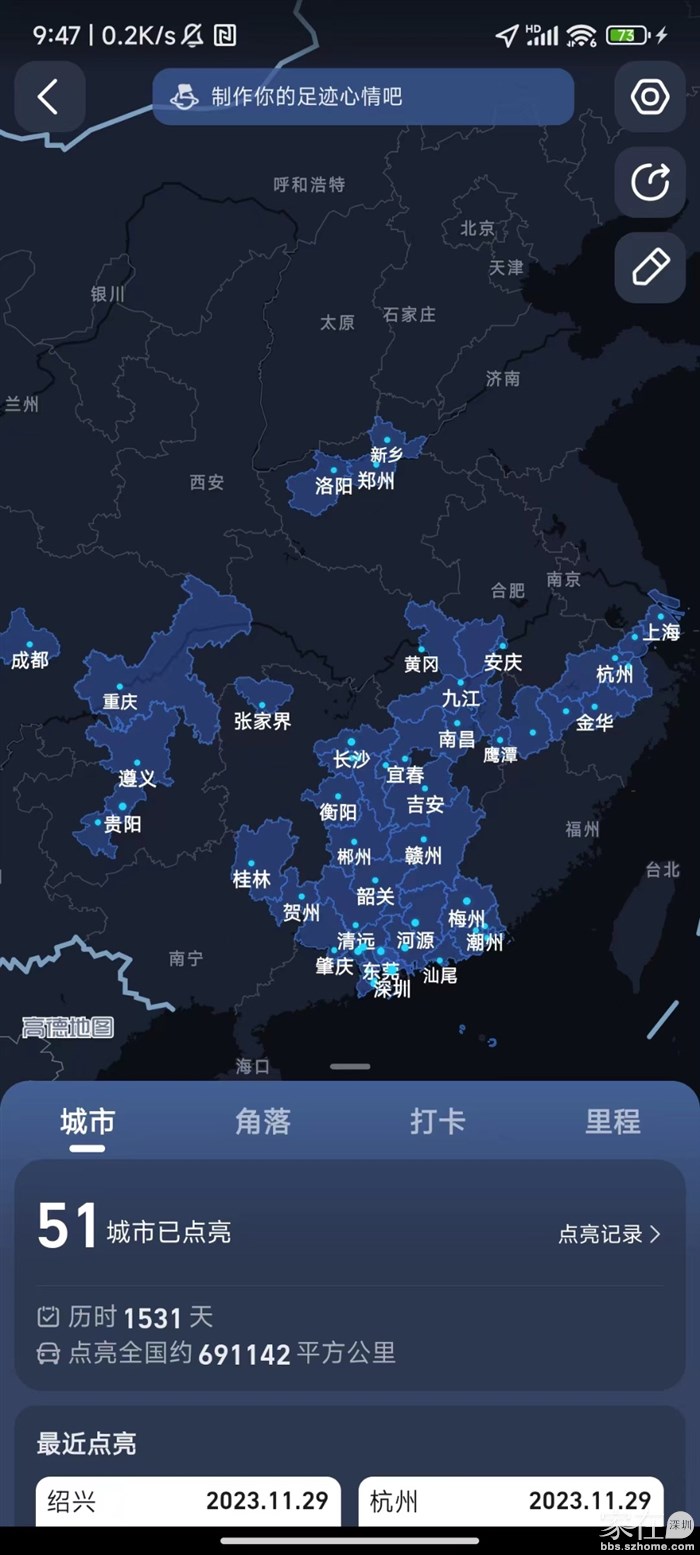Open the 绍兴 recently lit card
Viewport: 700px width, 1555px height.
(189, 1501)
